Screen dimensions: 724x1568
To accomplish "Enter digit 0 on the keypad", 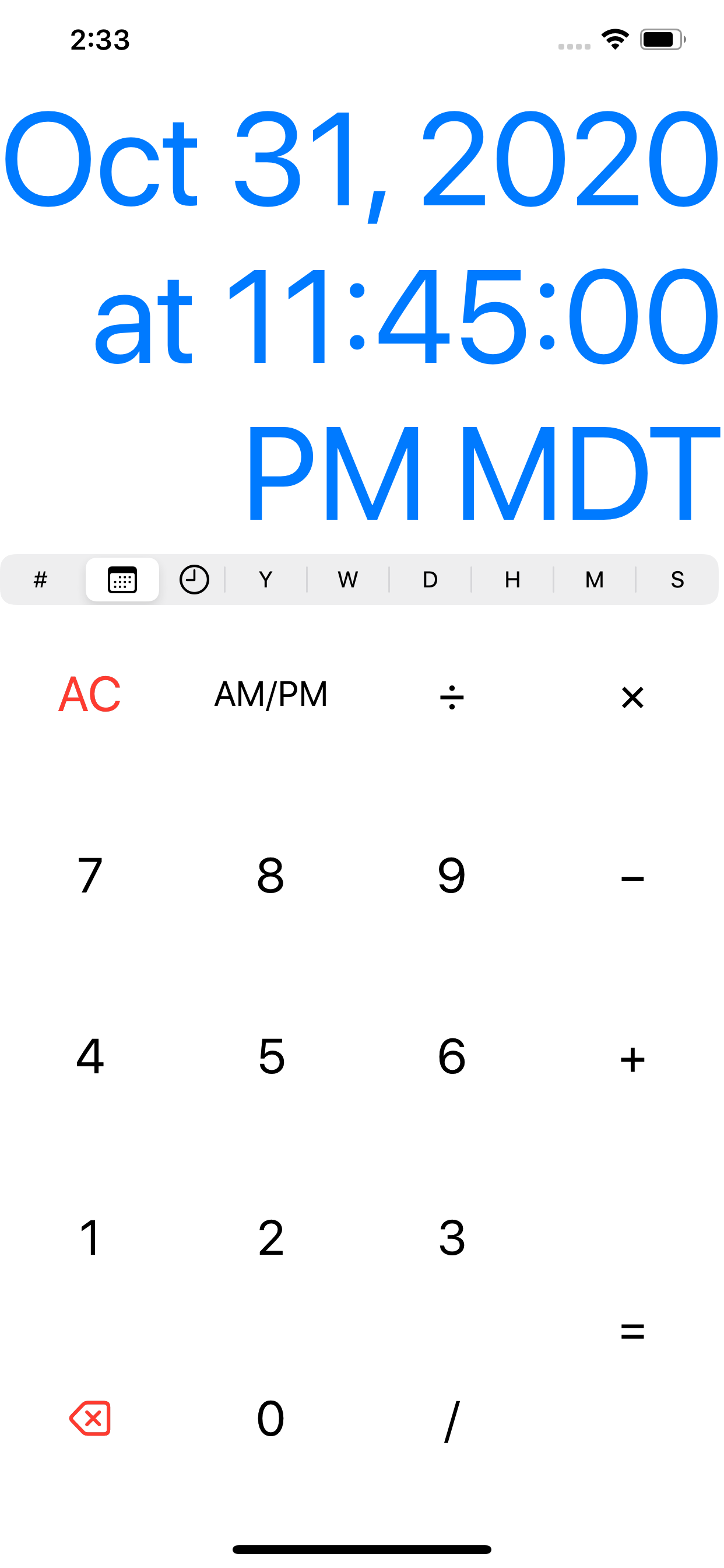I will [270, 1418].
